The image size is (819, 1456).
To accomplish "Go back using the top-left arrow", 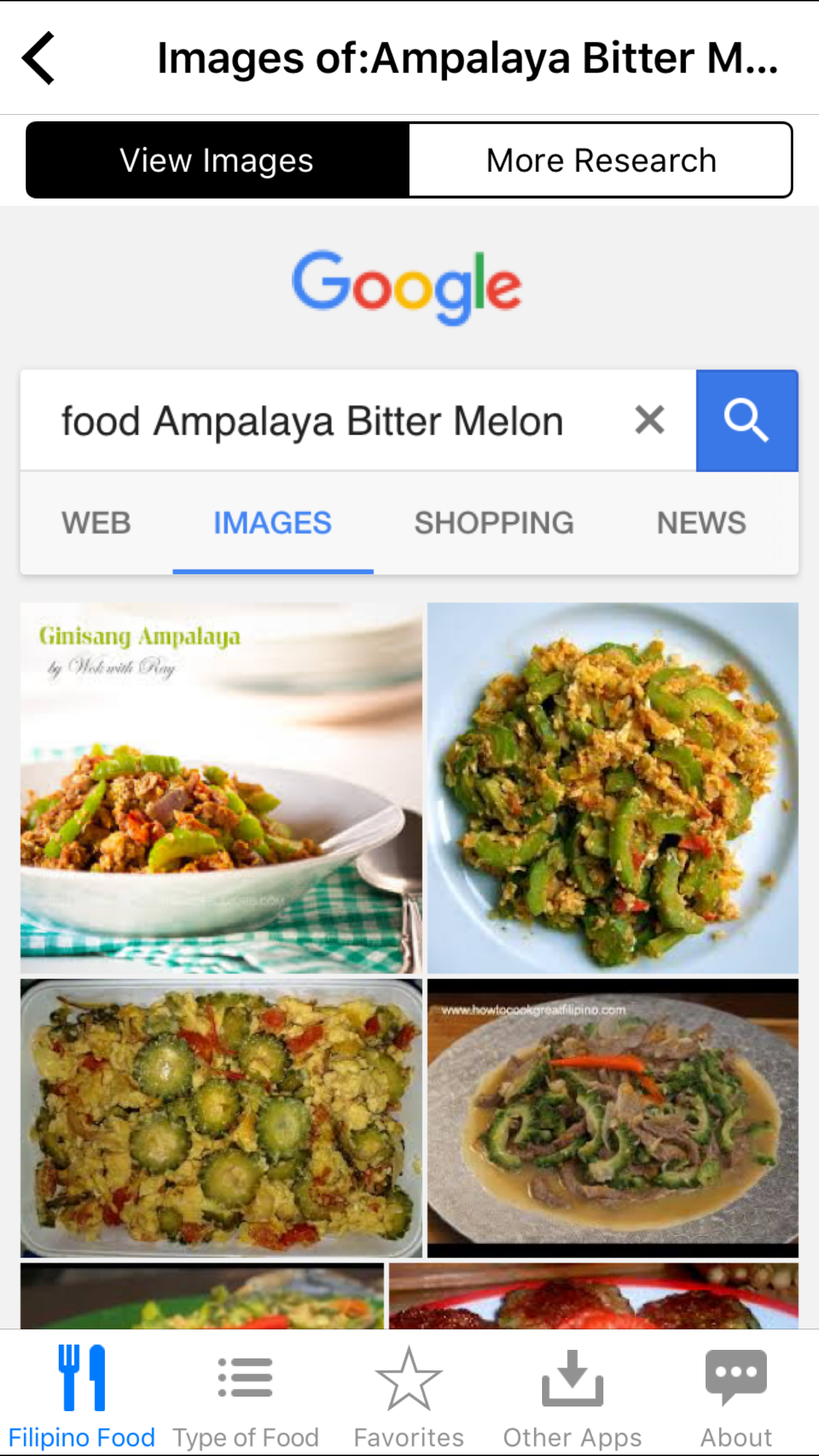I will pyautogui.click(x=38, y=58).
